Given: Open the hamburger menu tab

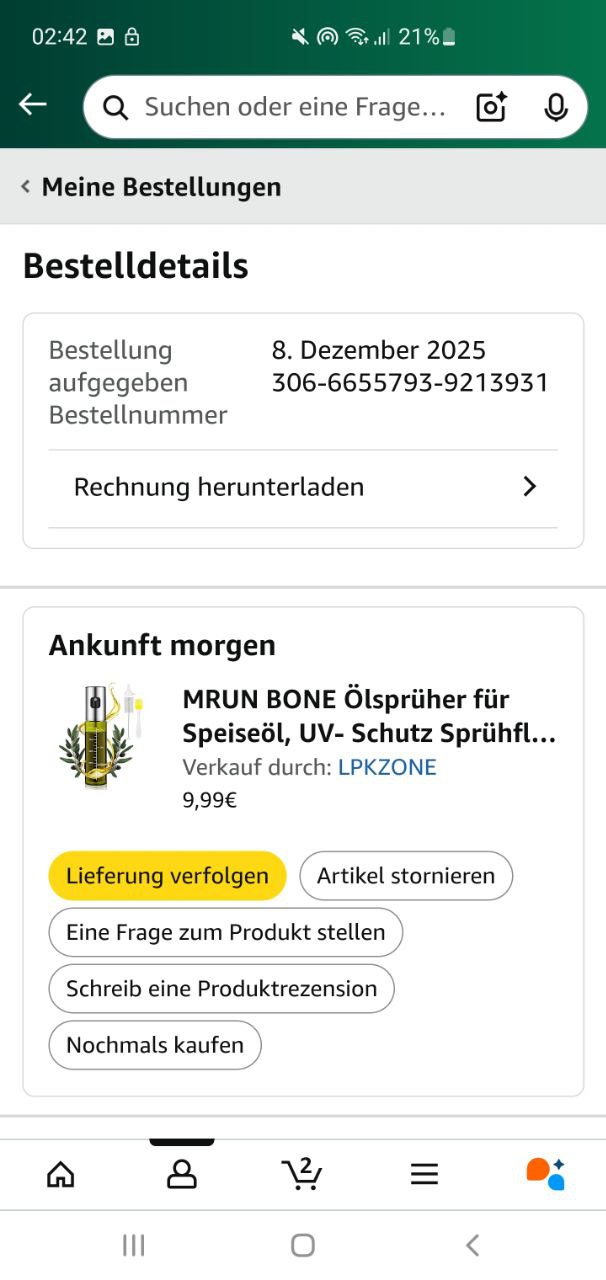Looking at the screenshot, I should (424, 1174).
